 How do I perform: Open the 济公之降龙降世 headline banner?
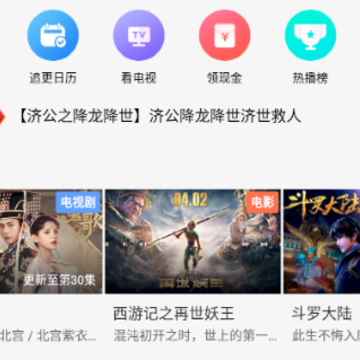point(160,116)
